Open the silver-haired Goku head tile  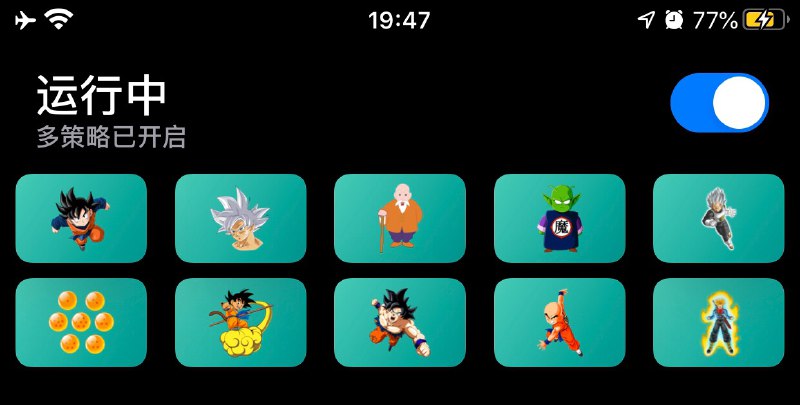click(x=240, y=218)
